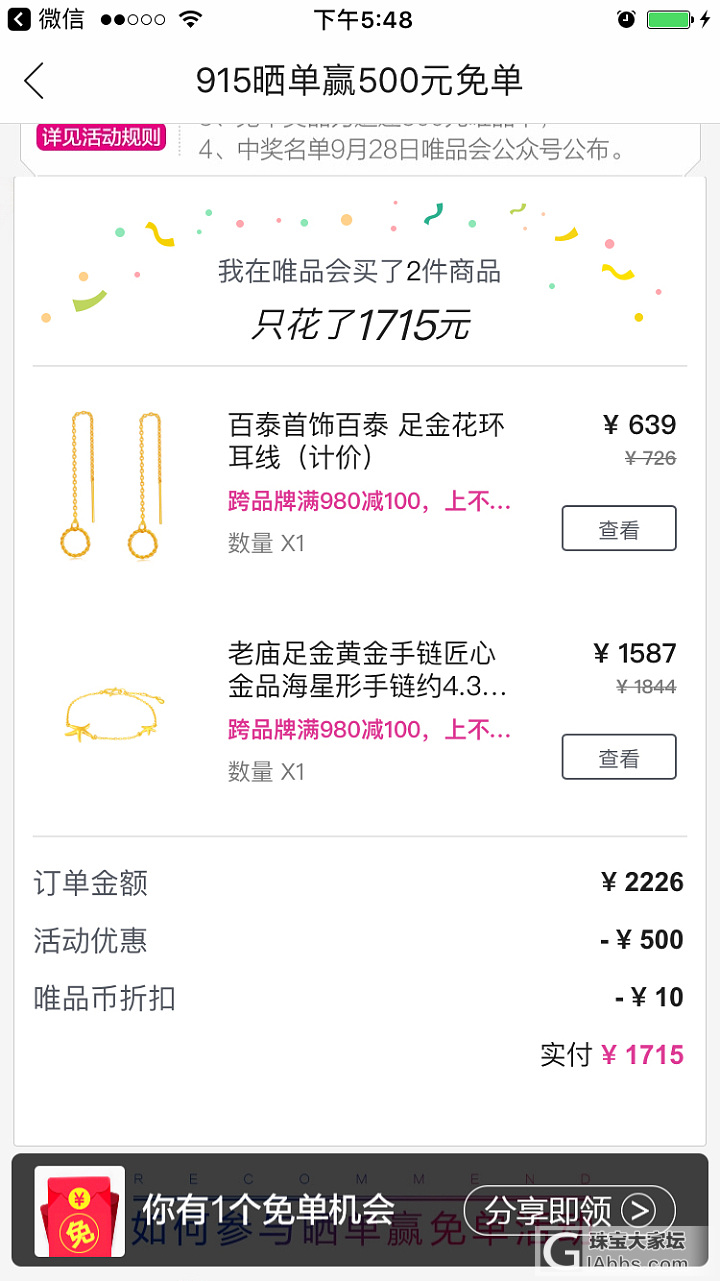Open 详见活动规则 activity rules
The height and width of the screenshot is (1281, 720).
pyautogui.click(x=101, y=138)
